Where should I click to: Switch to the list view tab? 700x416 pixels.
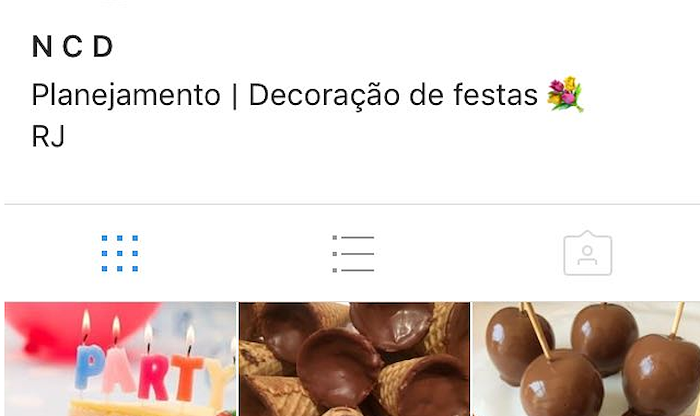[x=353, y=254]
